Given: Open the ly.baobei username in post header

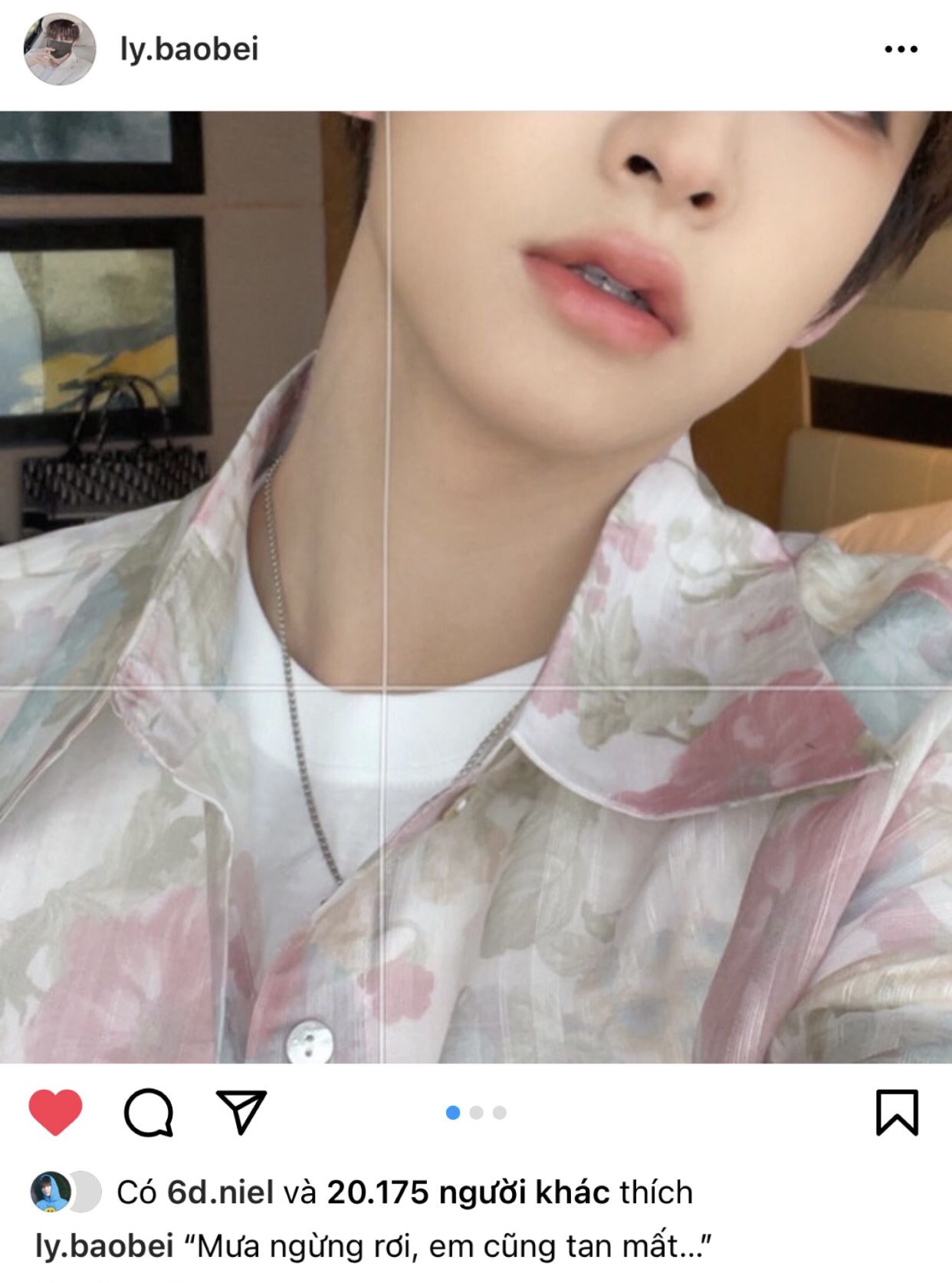Looking at the screenshot, I should click(189, 49).
